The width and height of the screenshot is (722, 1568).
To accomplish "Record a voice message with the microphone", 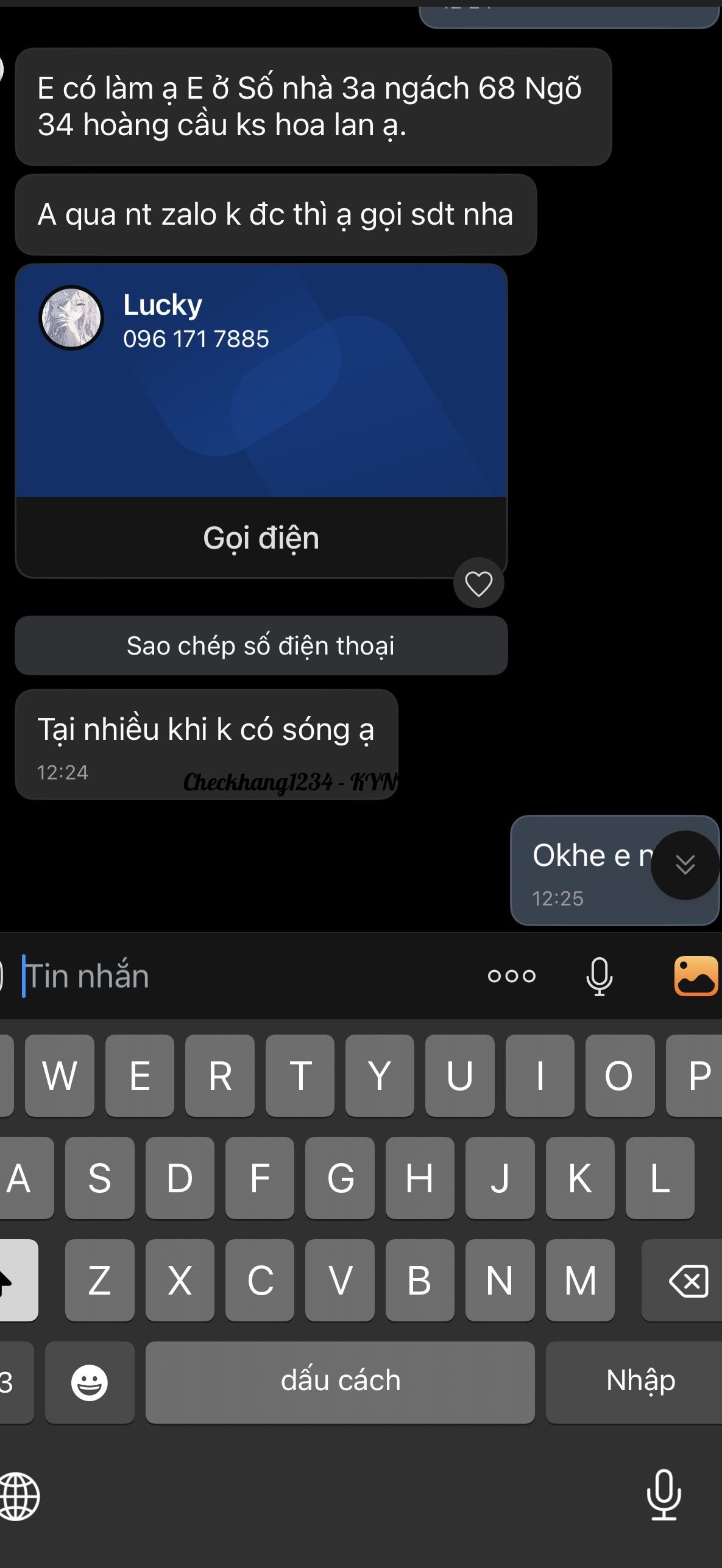I will point(600,976).
